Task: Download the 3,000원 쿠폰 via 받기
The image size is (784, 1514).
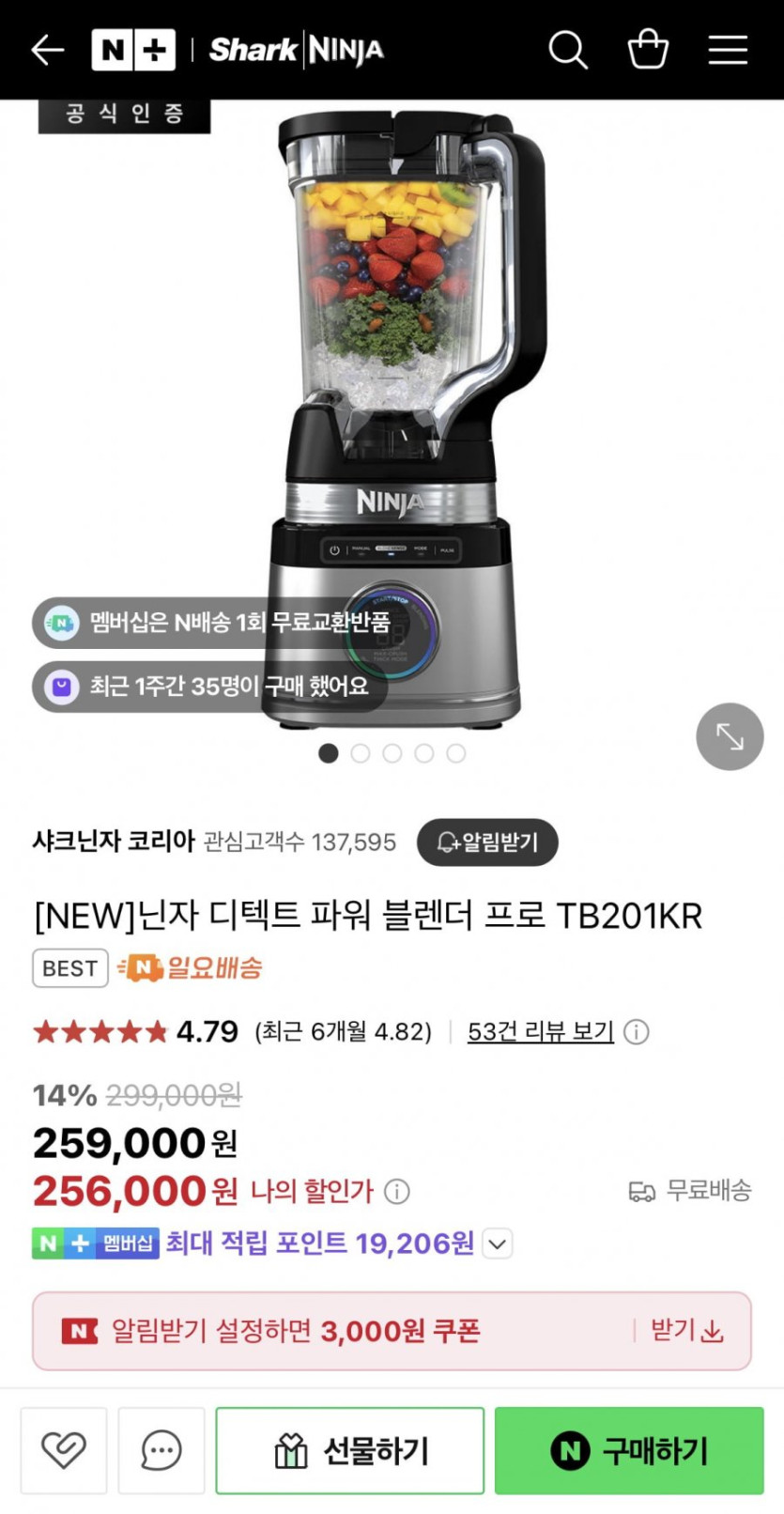Action: click(x=687, y=1331)
